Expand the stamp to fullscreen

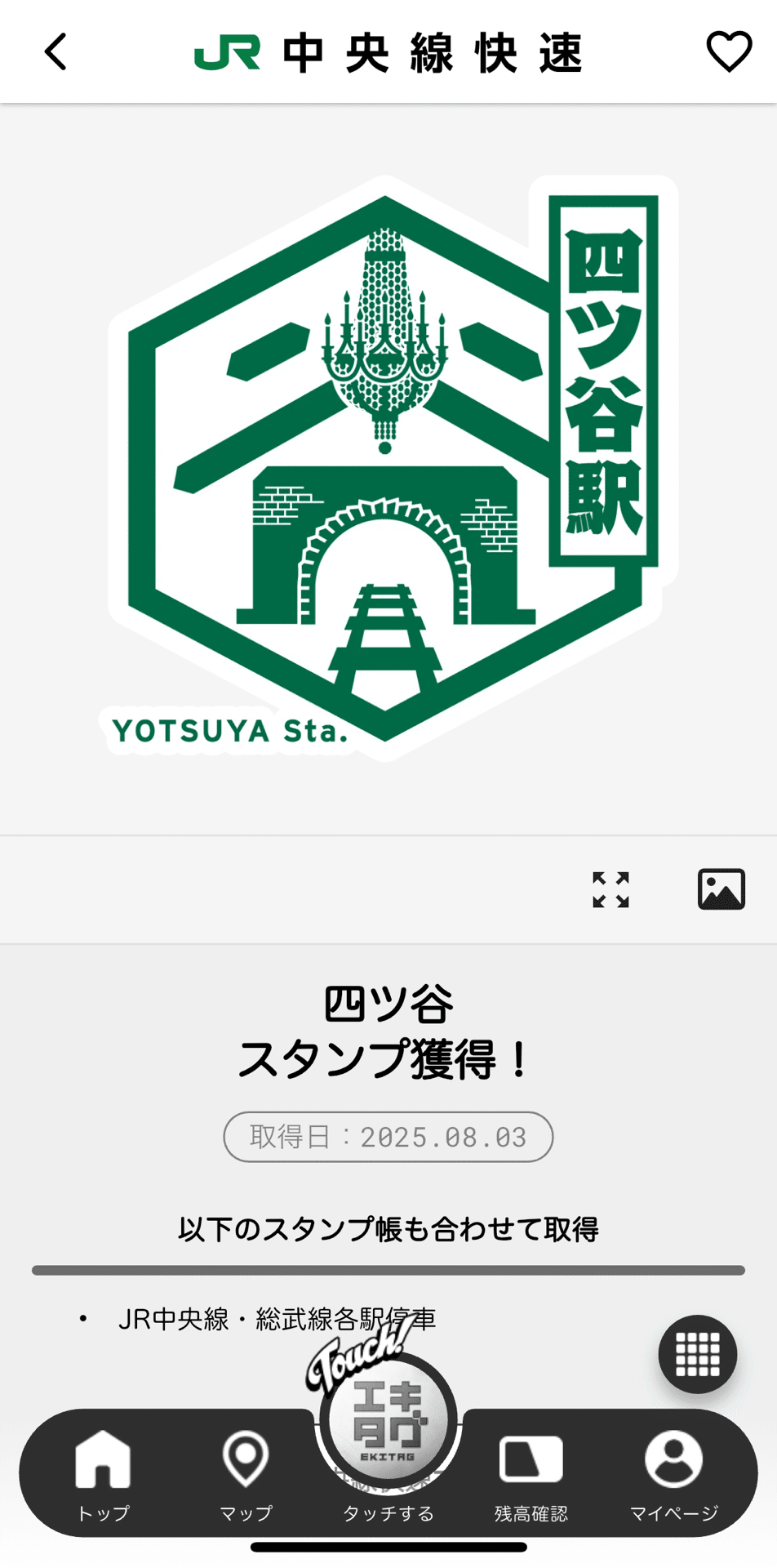(x=610, y=889)
